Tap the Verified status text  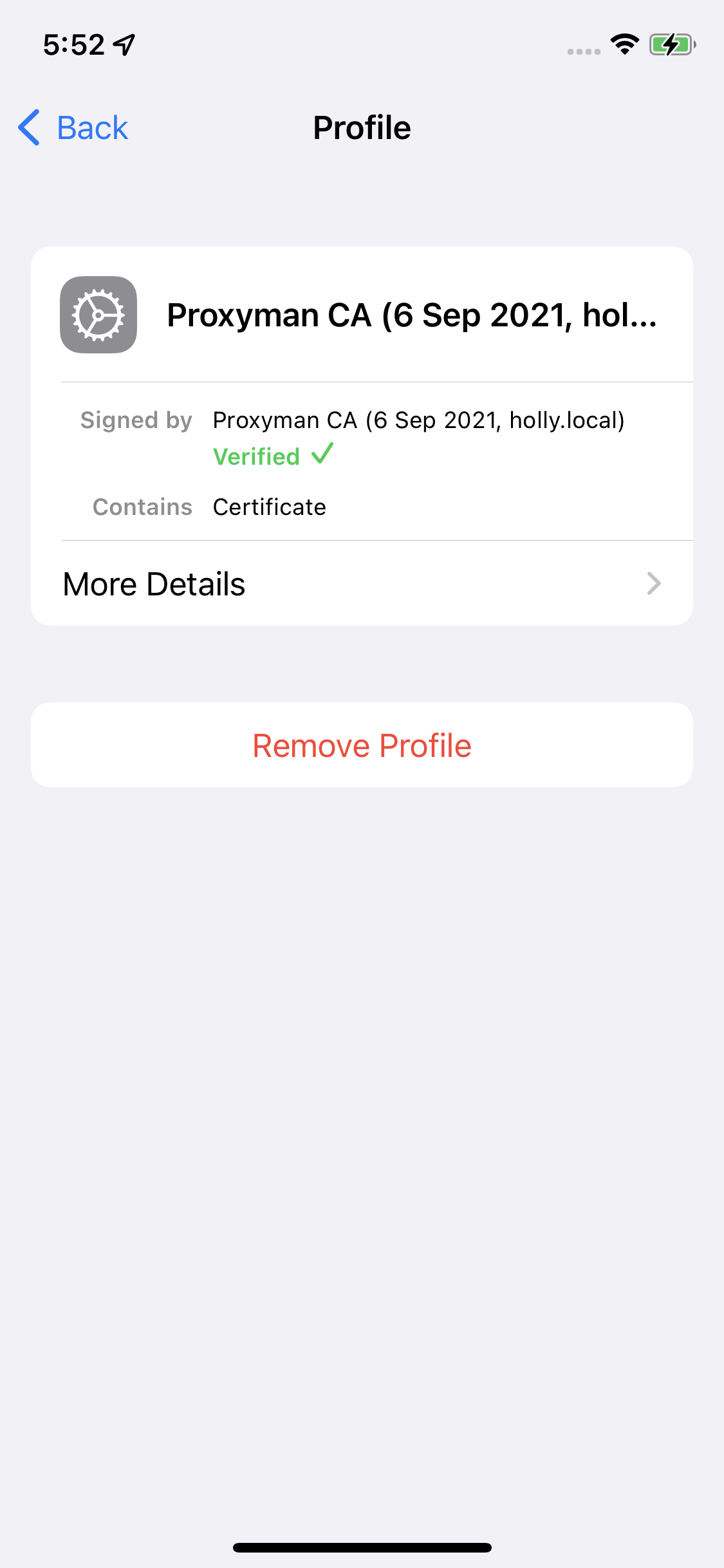256,456
